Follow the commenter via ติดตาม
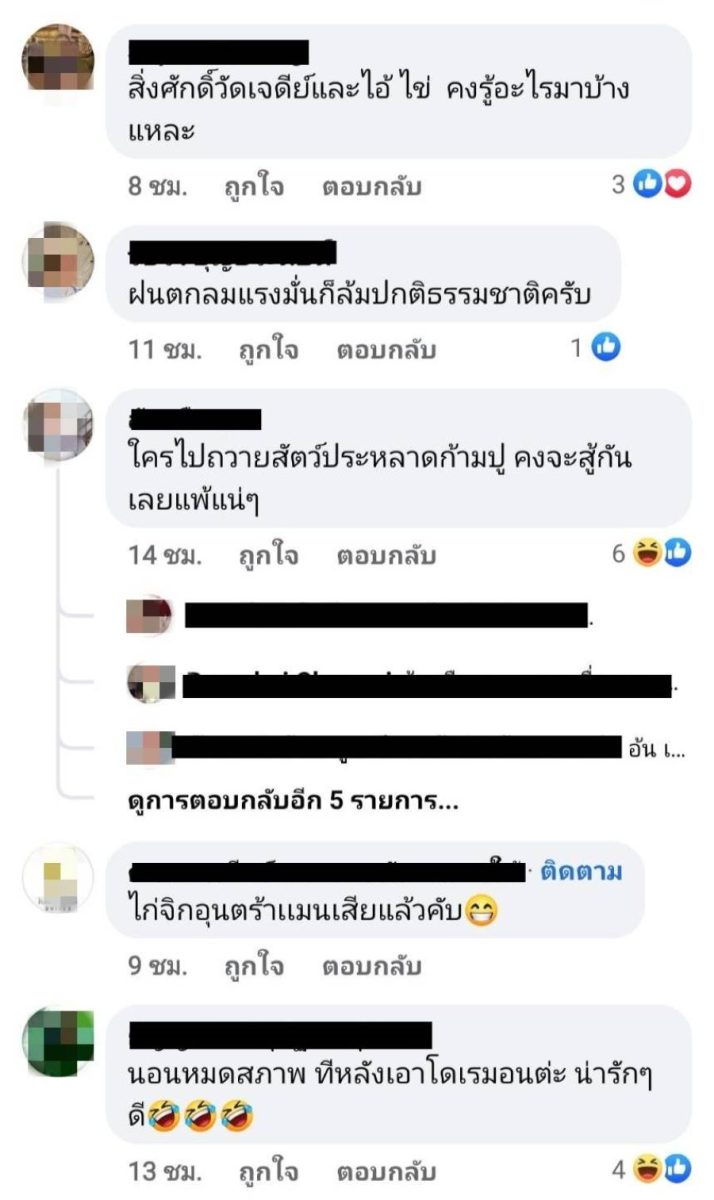The height and width of the screenshot is (1200, 714). coord(581,871)
